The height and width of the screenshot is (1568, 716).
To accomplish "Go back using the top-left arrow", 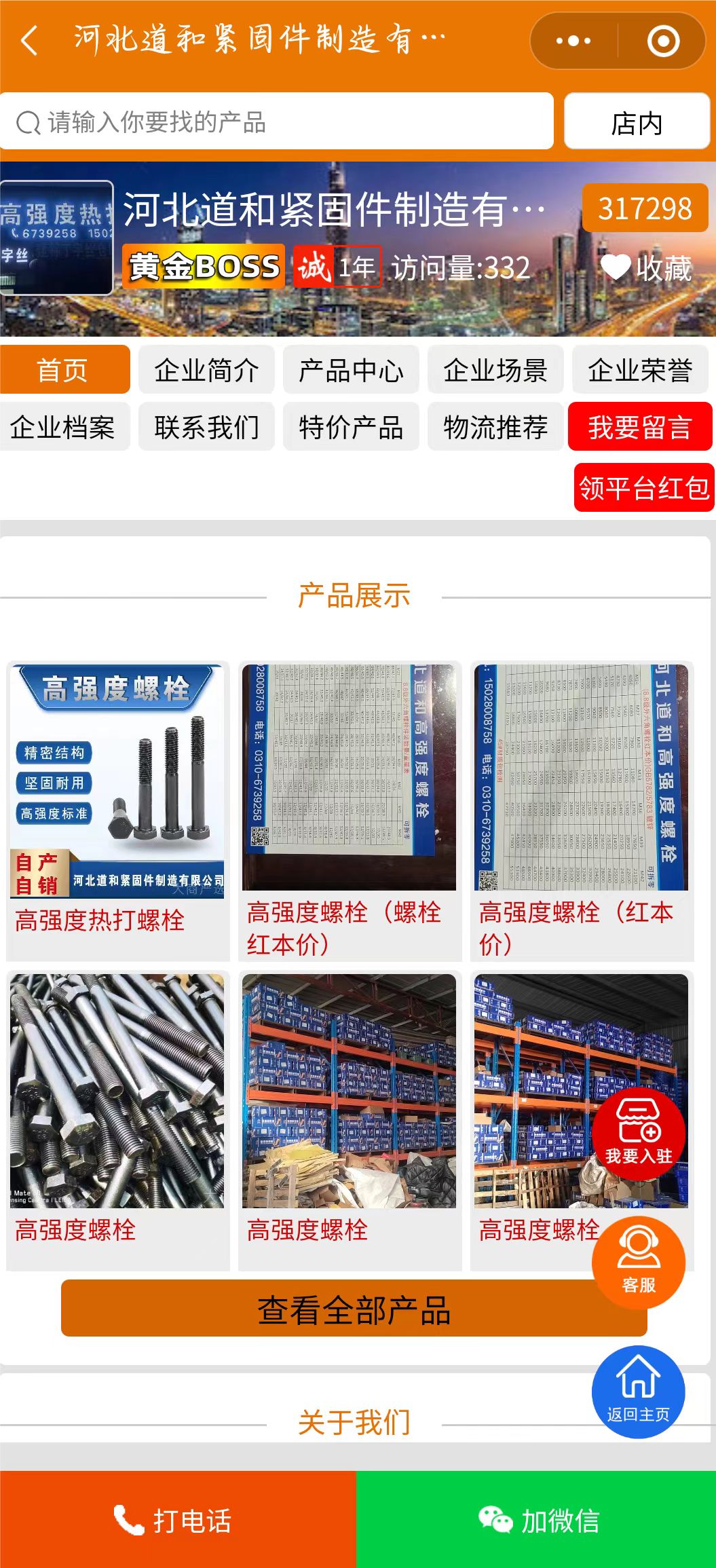I will 29,41.
